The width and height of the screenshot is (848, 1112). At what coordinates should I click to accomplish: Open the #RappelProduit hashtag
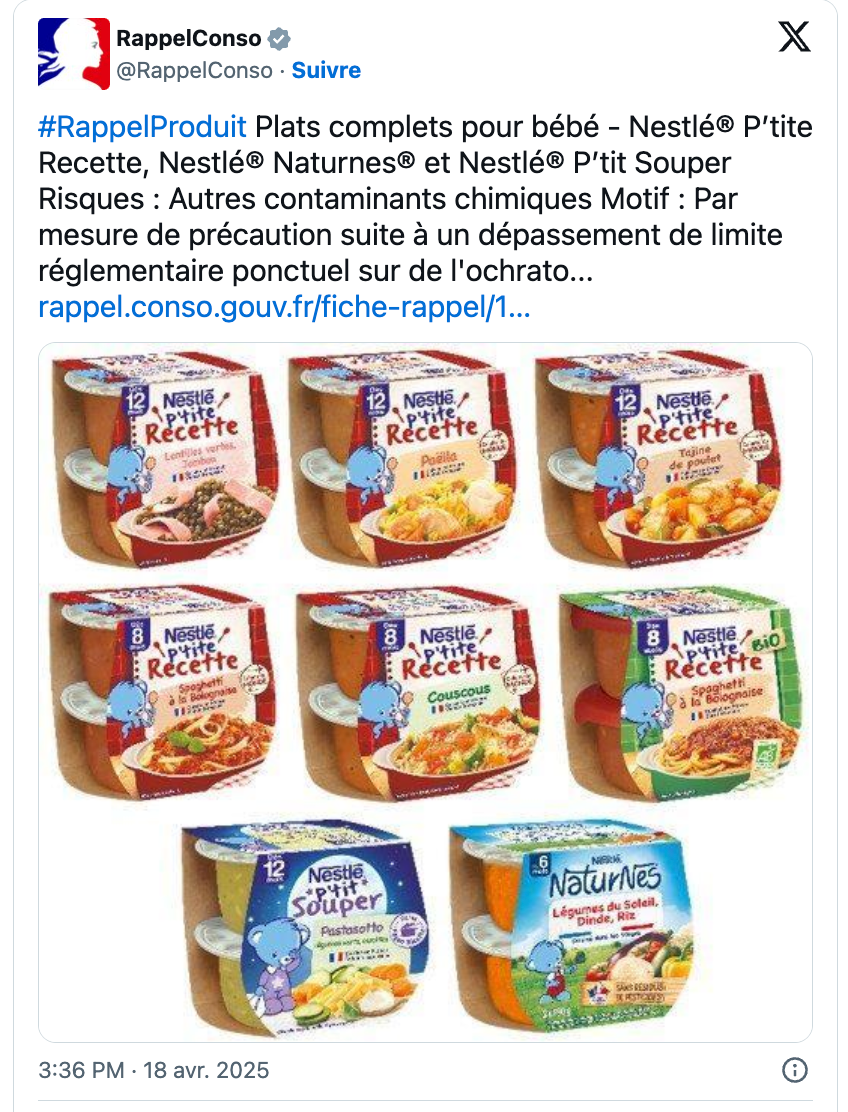click(x=141, y=127)
